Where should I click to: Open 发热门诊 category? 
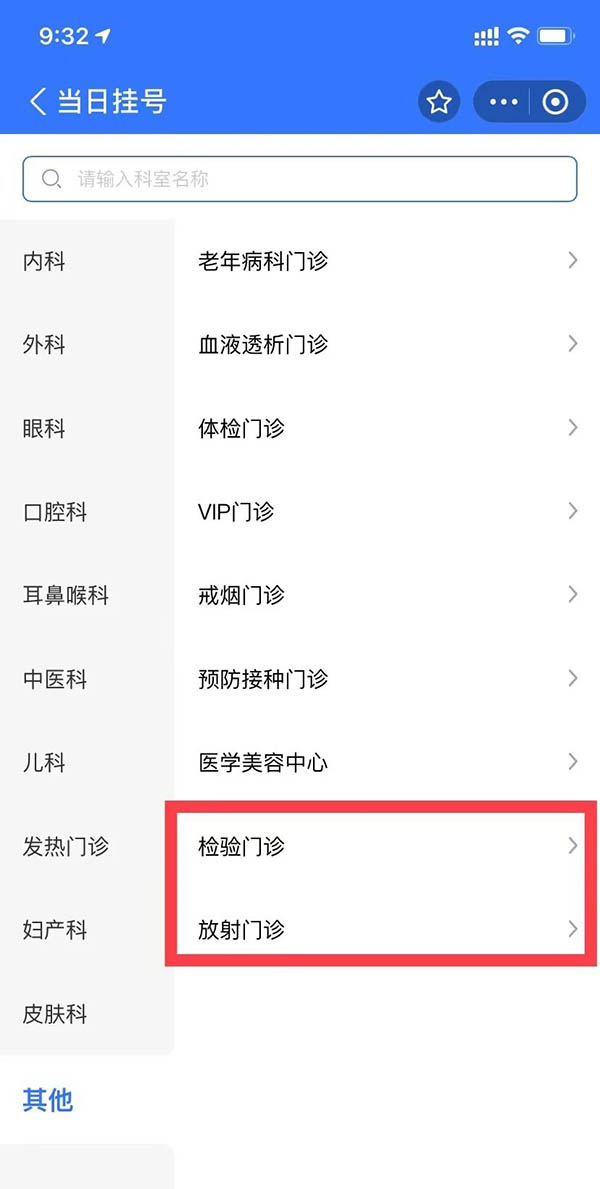tap(65, 847)
